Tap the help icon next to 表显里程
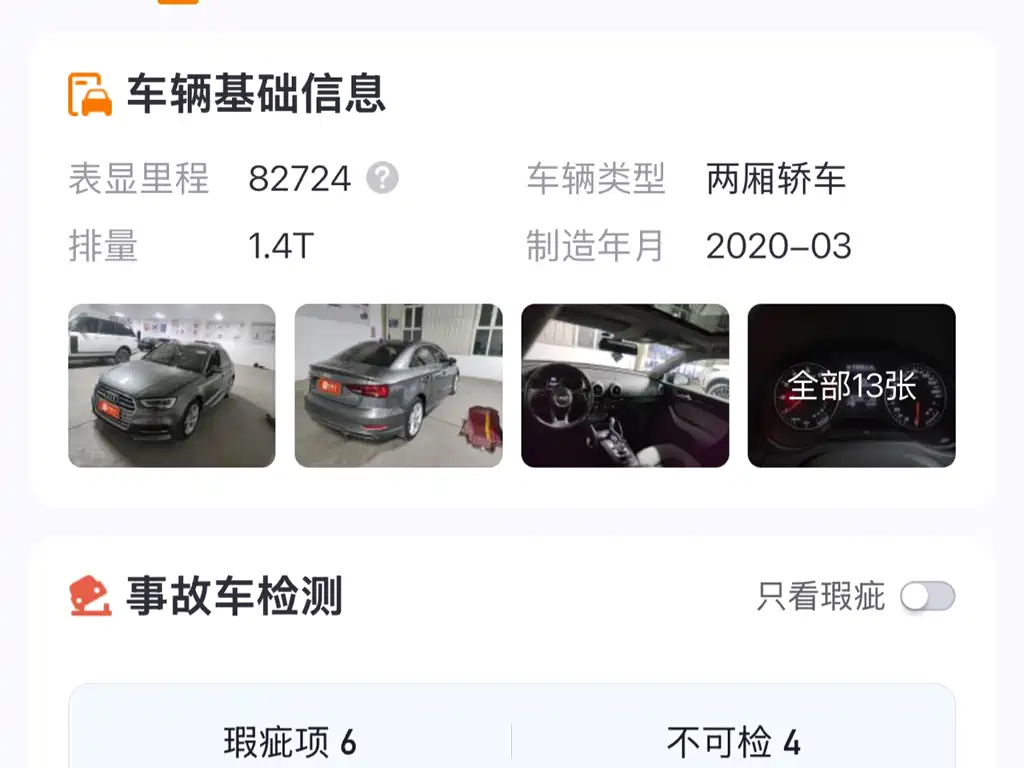This screenshot has width=1024, height=768. 382,179
